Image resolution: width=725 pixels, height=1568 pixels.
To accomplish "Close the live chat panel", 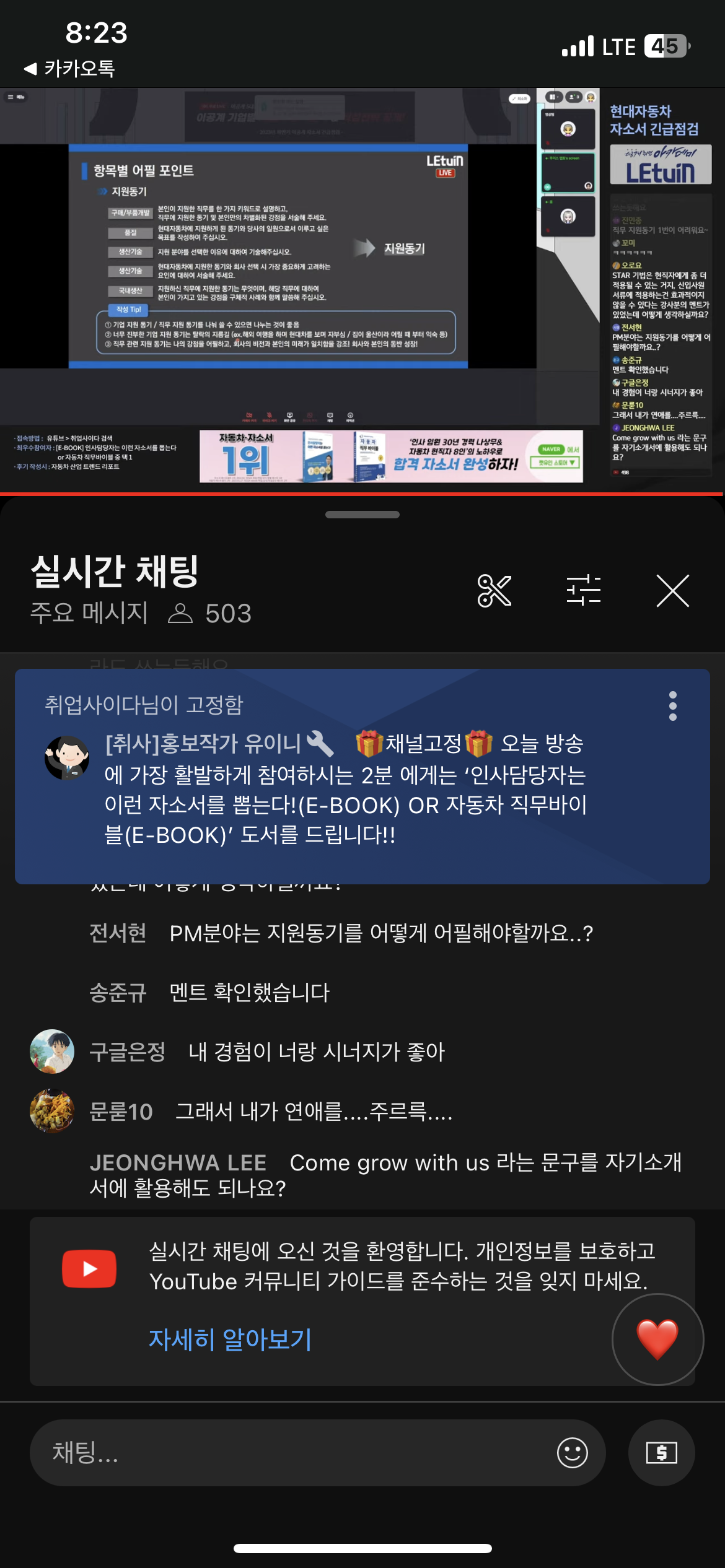I will coord(672,591).
